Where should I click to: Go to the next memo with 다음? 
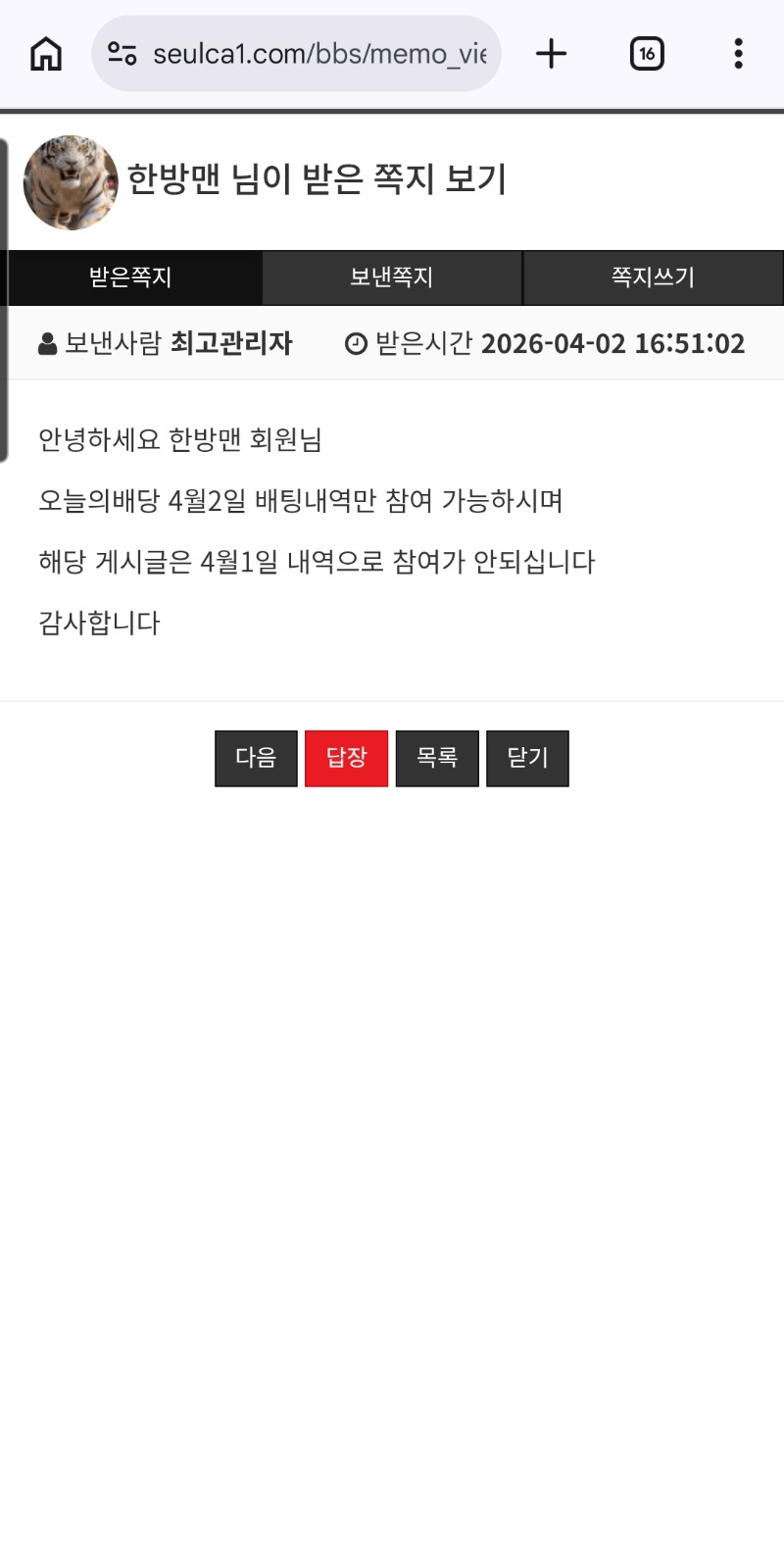(x=256, y=758)
